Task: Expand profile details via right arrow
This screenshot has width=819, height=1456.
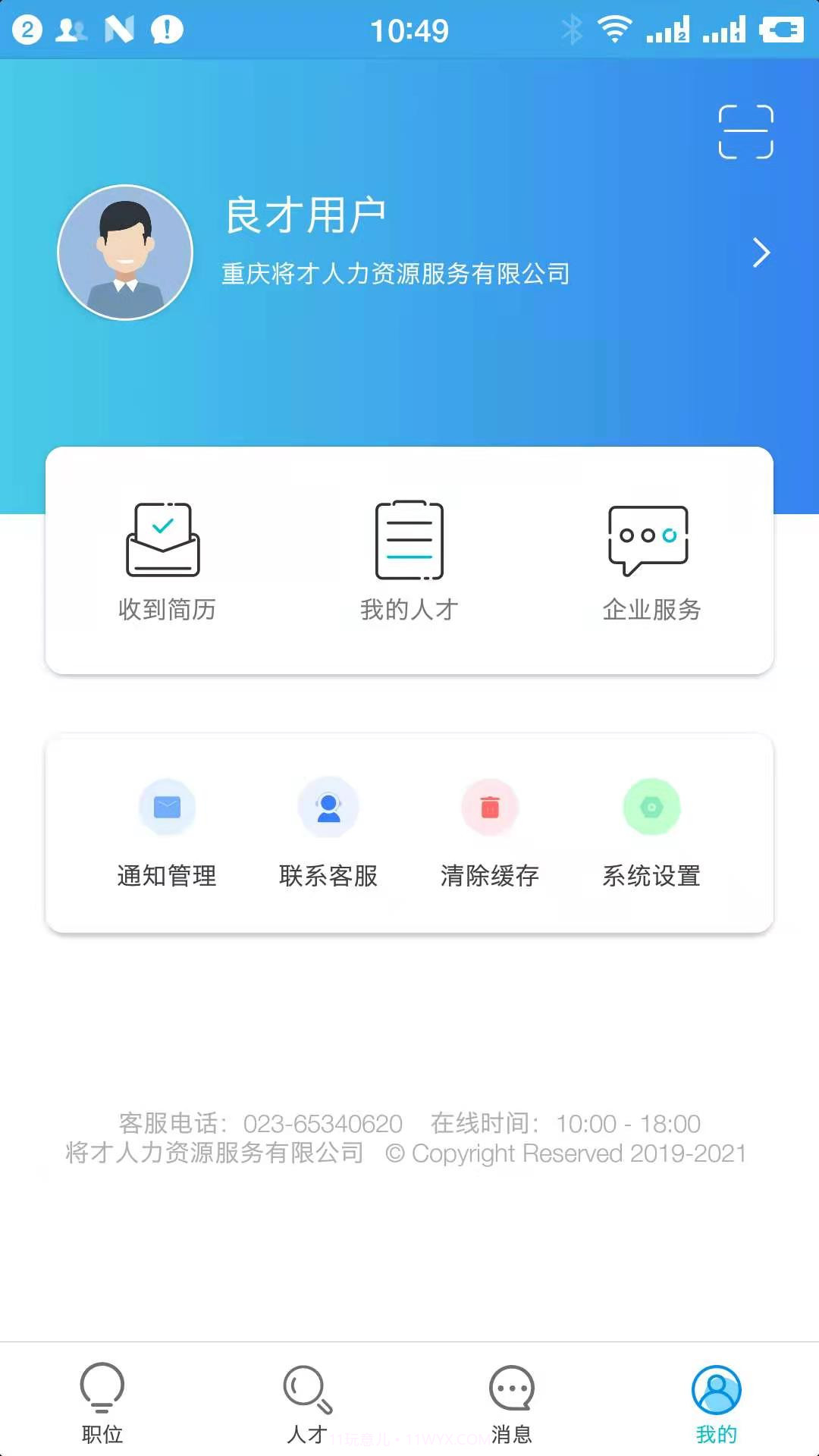Action: point(761,253)
